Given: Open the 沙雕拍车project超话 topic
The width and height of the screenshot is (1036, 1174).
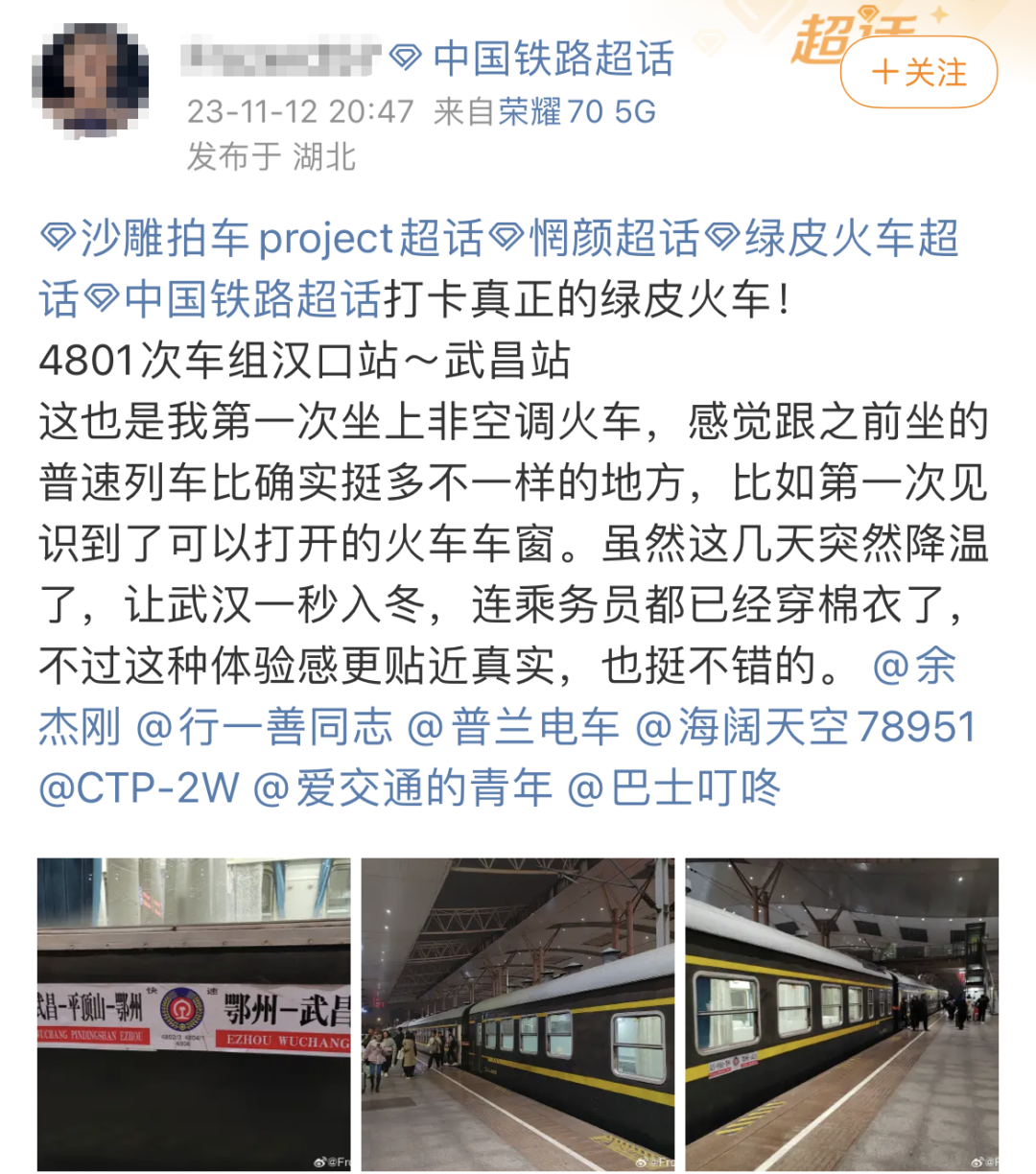Looking at the screenshot, I should point(262,239).
